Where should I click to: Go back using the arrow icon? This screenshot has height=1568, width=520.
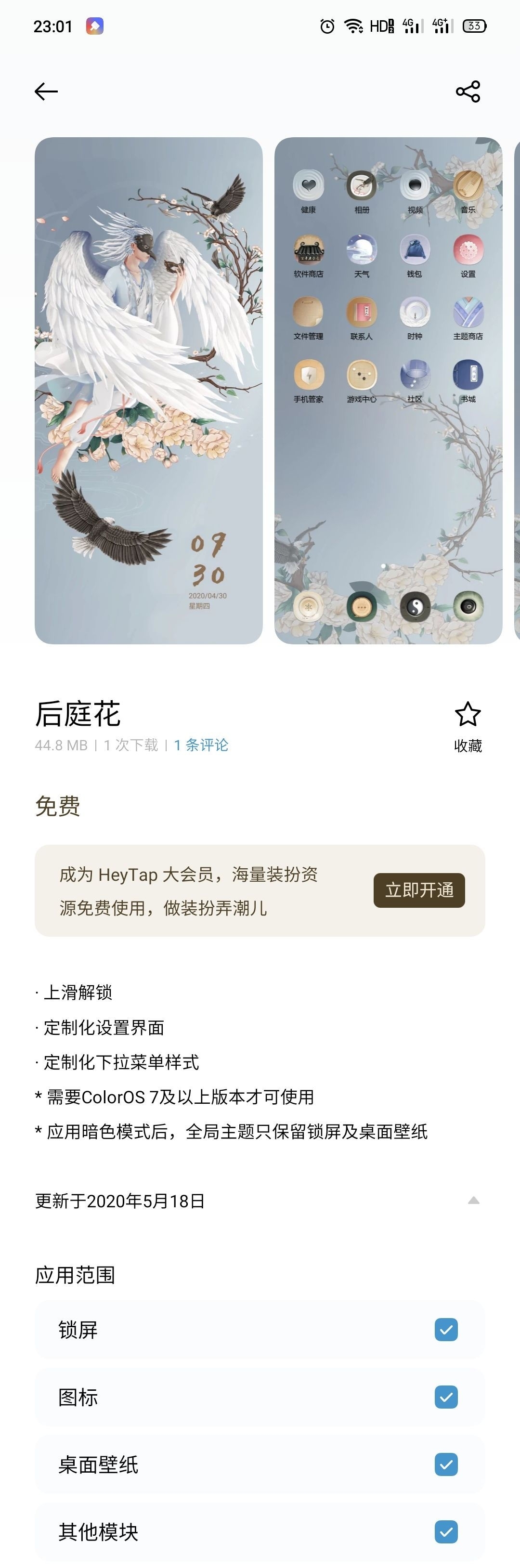tap(46, 92)
